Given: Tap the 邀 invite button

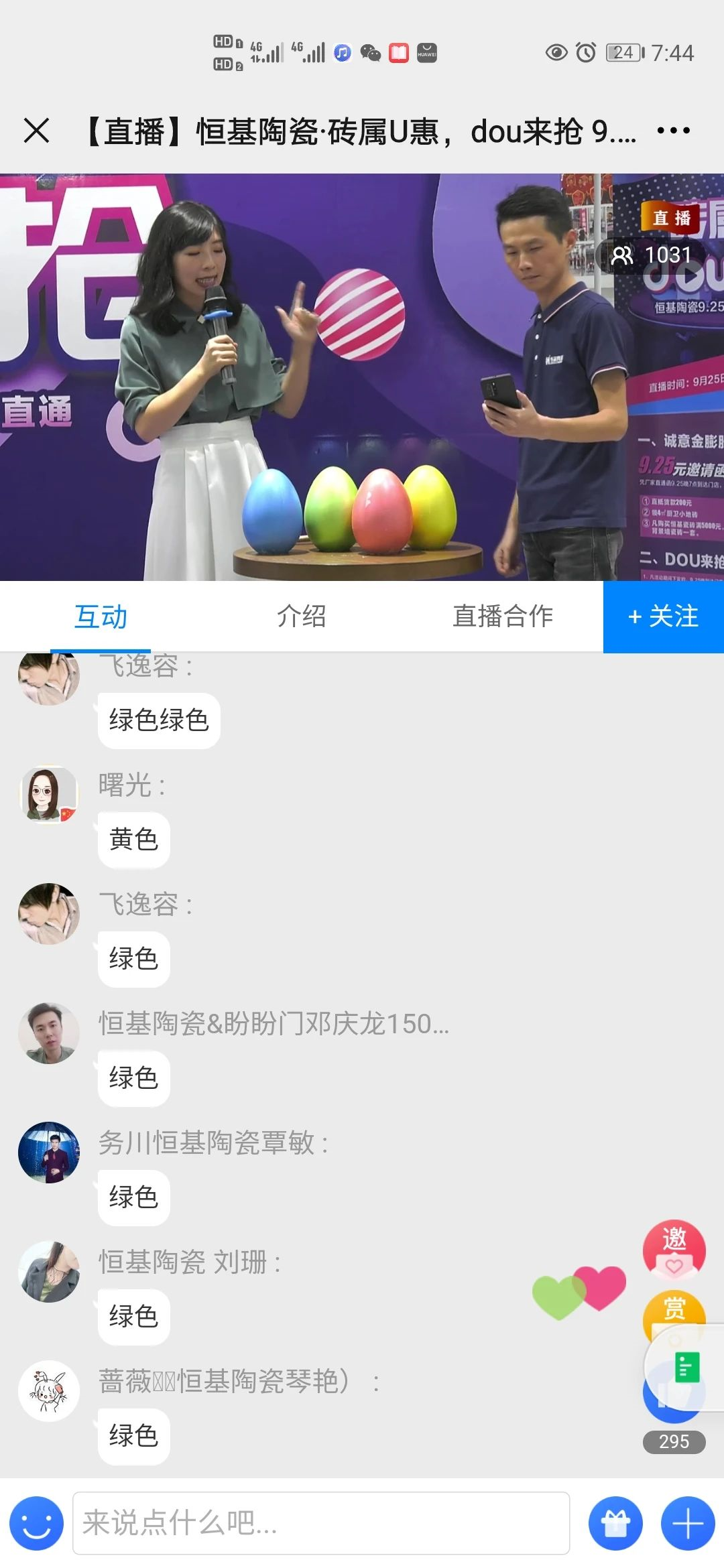Looking at the screenshot, I should pyautogui.click(x=674, y=1248).
